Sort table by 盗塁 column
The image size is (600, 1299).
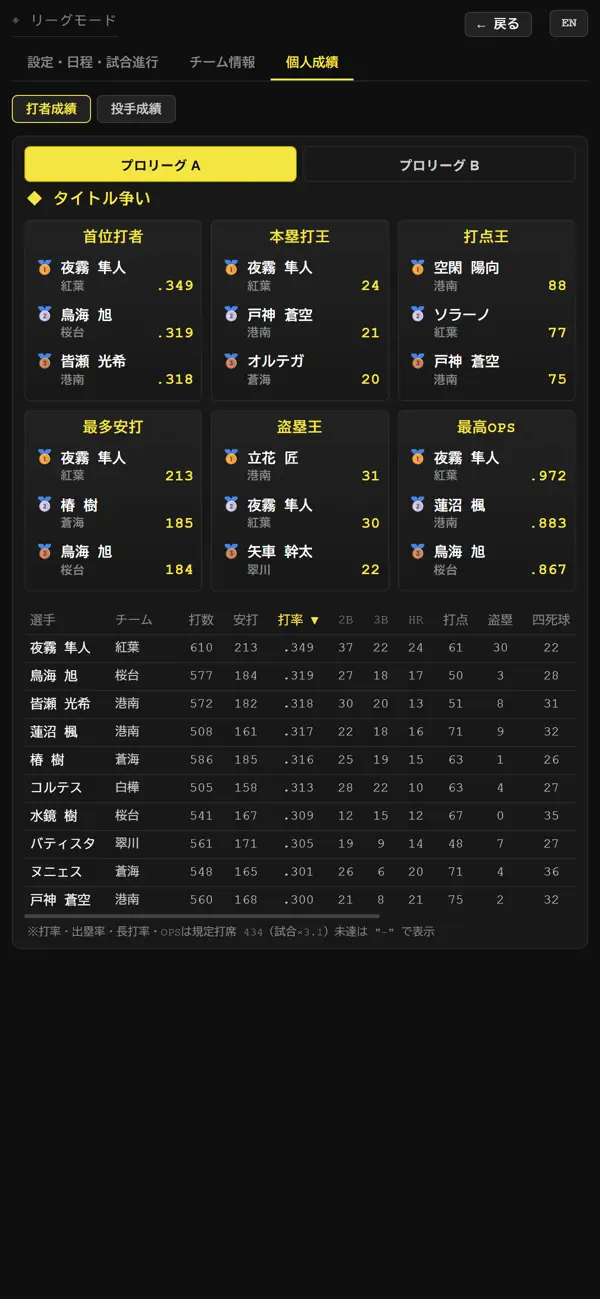[x=500, y=620]
